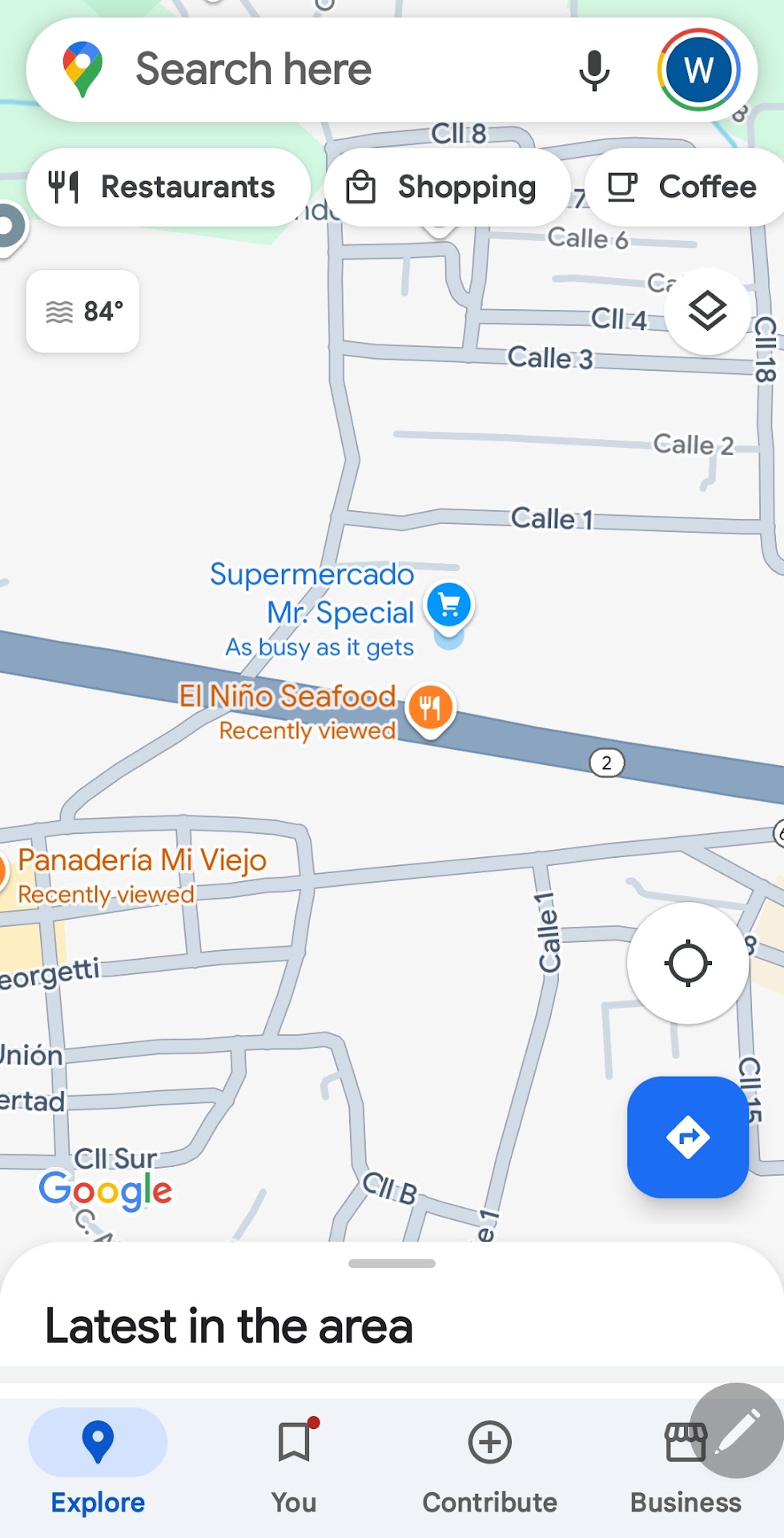The width and height of the screenshot is (784, 1538).
Task: Switch to the Contribute tab
Action: click(489, 1468)
